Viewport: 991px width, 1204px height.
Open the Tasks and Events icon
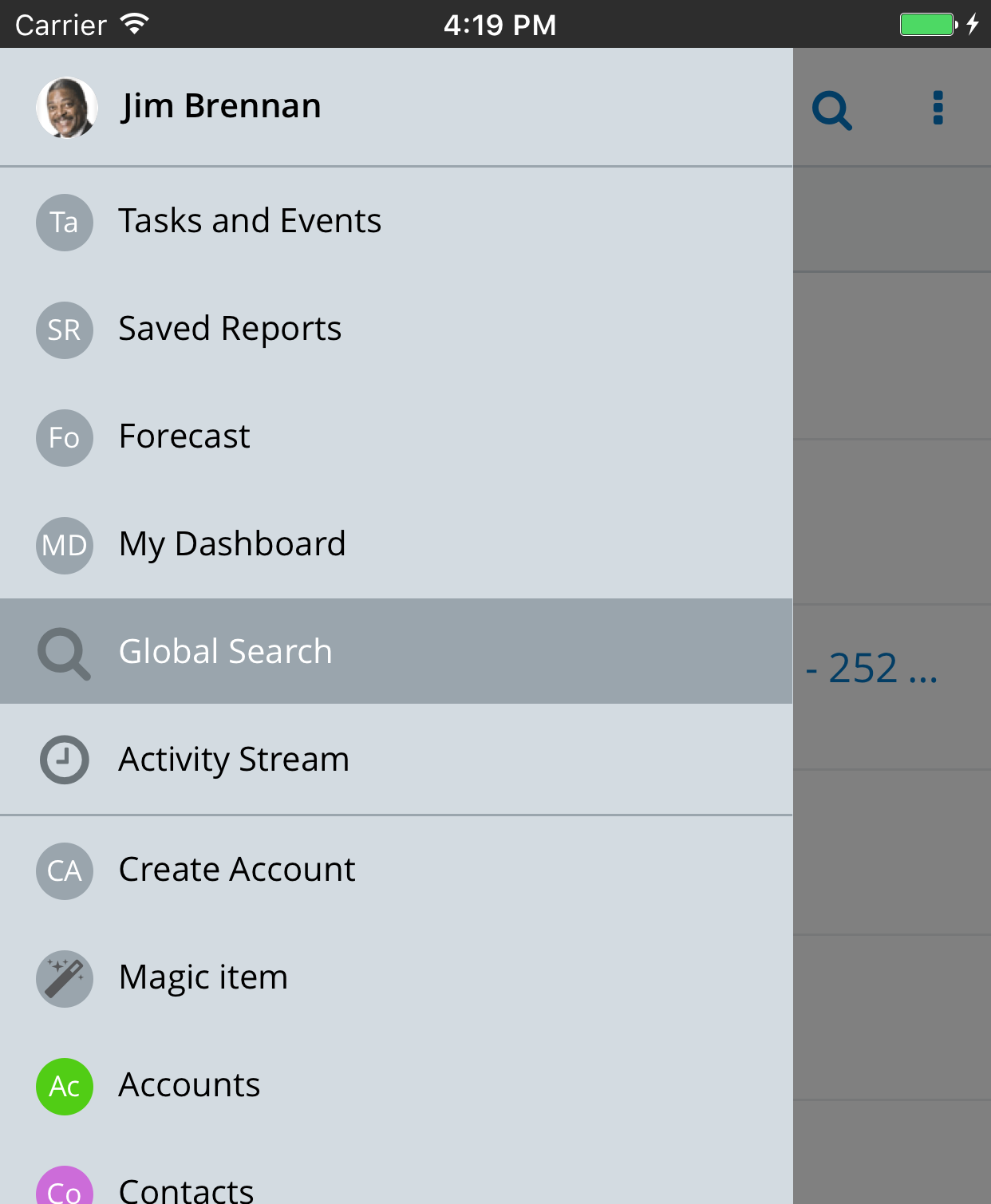(65, 223)
